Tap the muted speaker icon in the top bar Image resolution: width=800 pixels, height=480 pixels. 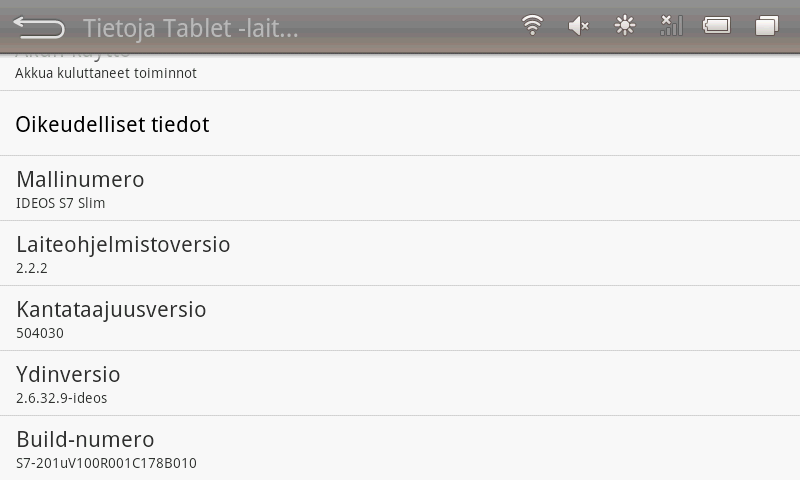(578, 27)
